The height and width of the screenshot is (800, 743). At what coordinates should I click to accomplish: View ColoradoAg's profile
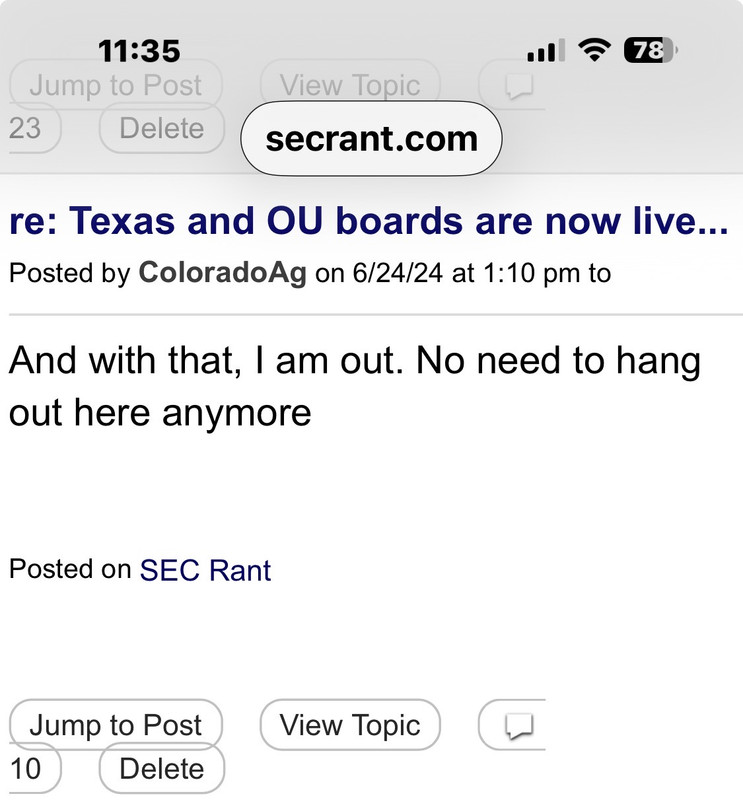pos(222,273)
